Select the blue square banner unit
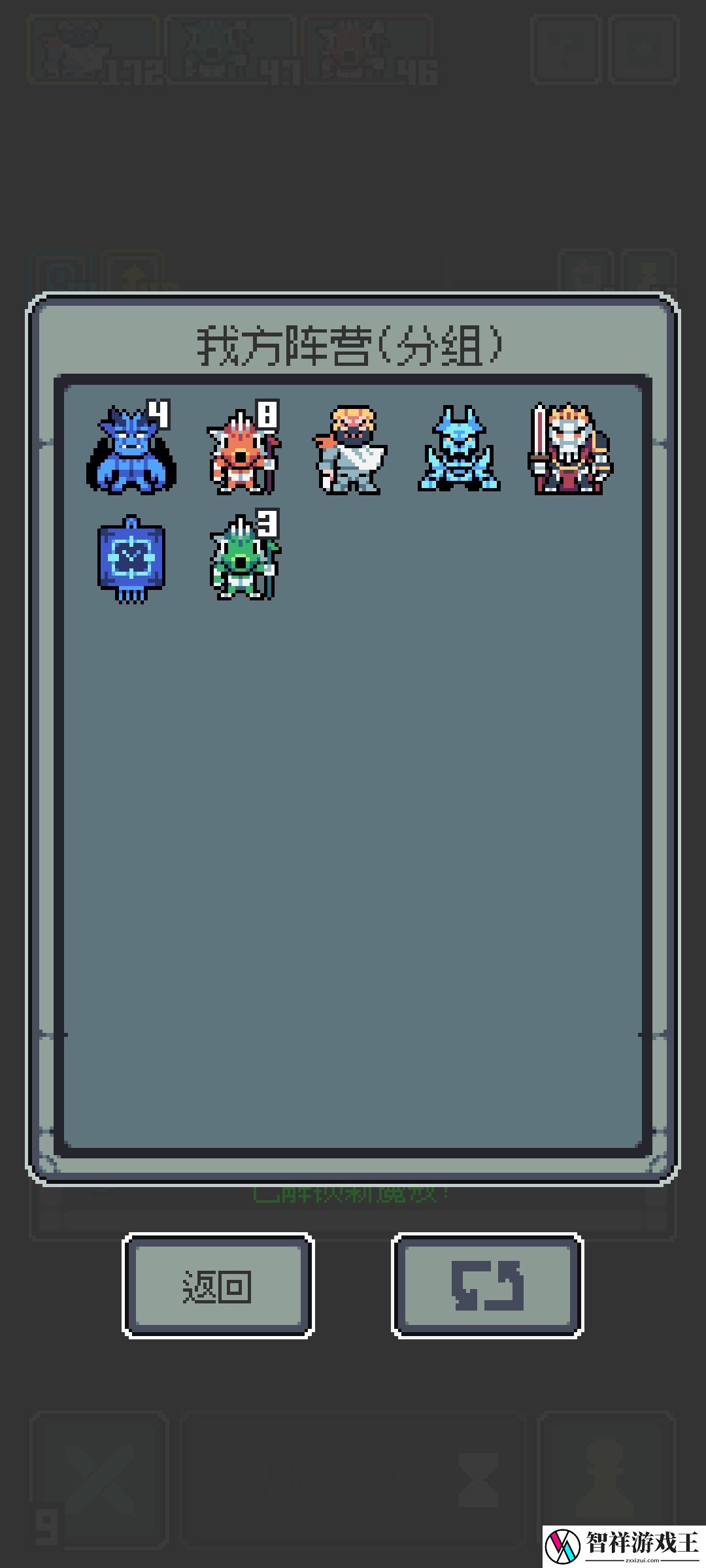 tap(131, 560)
